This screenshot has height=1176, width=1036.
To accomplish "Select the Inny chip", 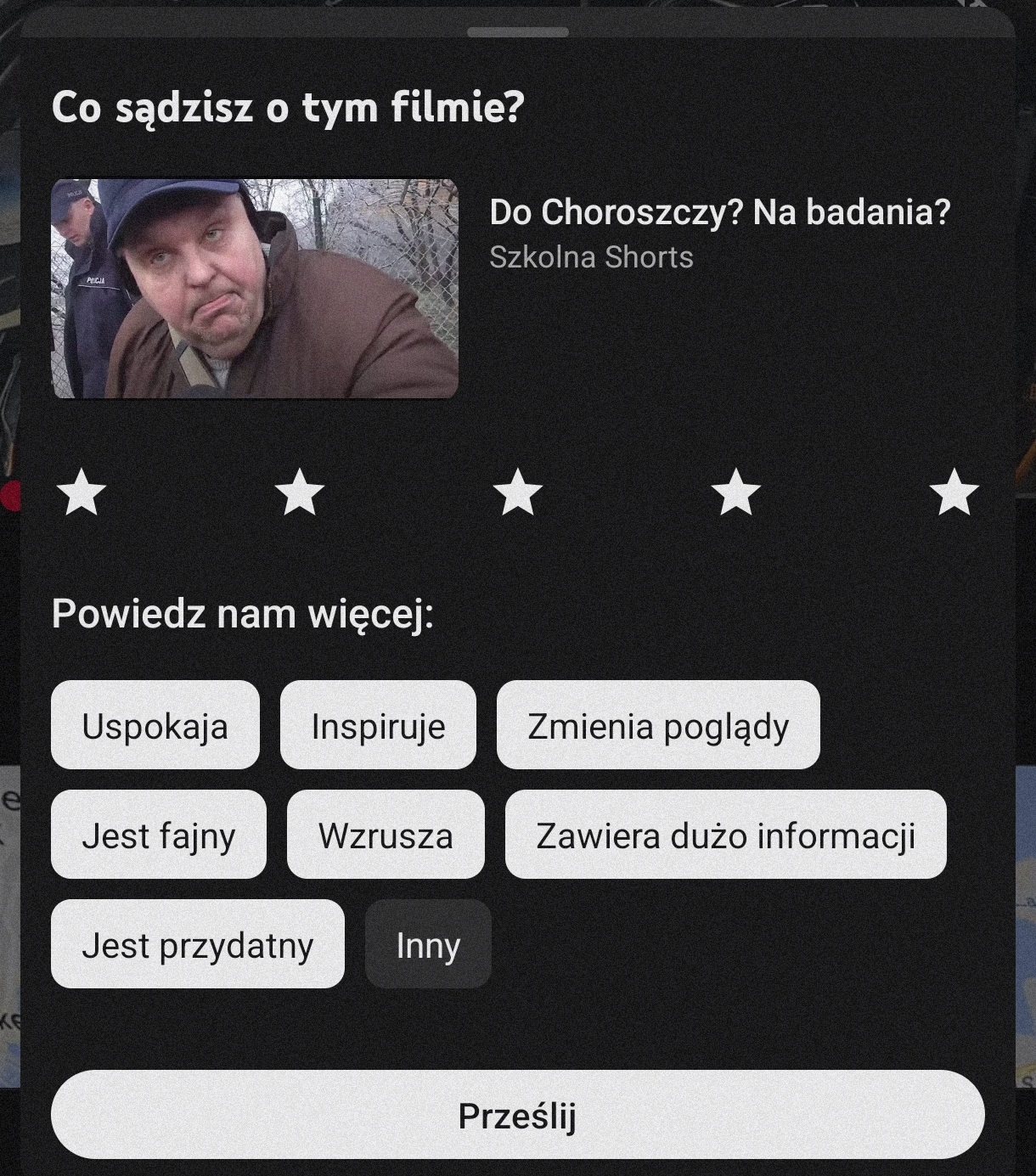I will [428, 945].
